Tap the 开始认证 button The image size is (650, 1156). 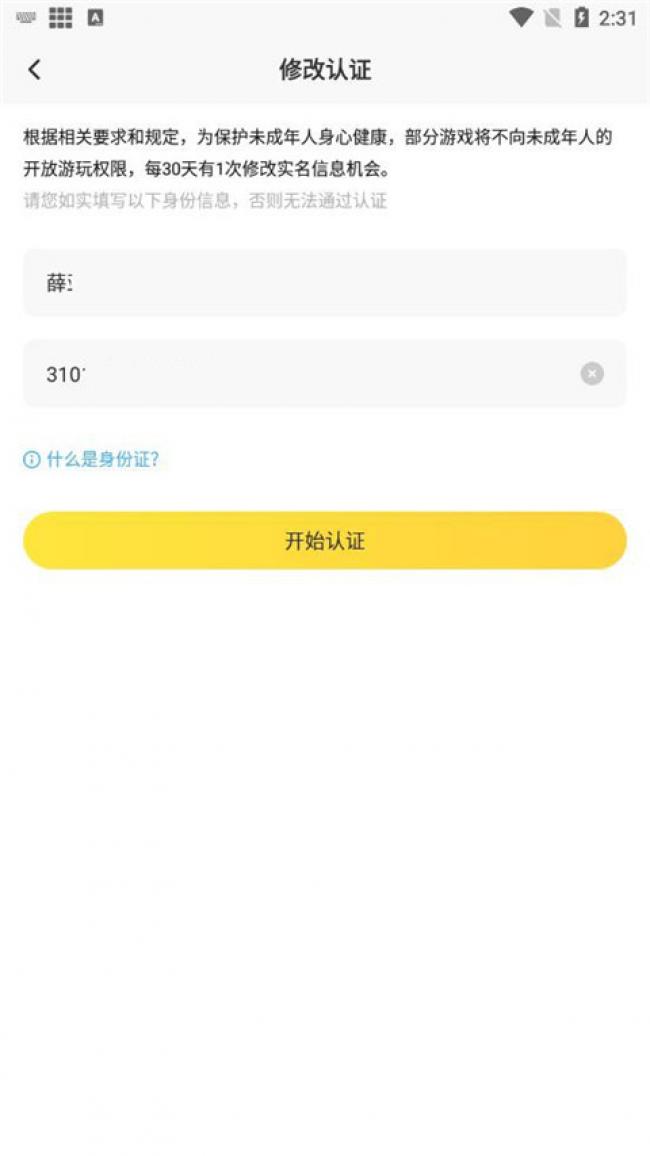325,540
